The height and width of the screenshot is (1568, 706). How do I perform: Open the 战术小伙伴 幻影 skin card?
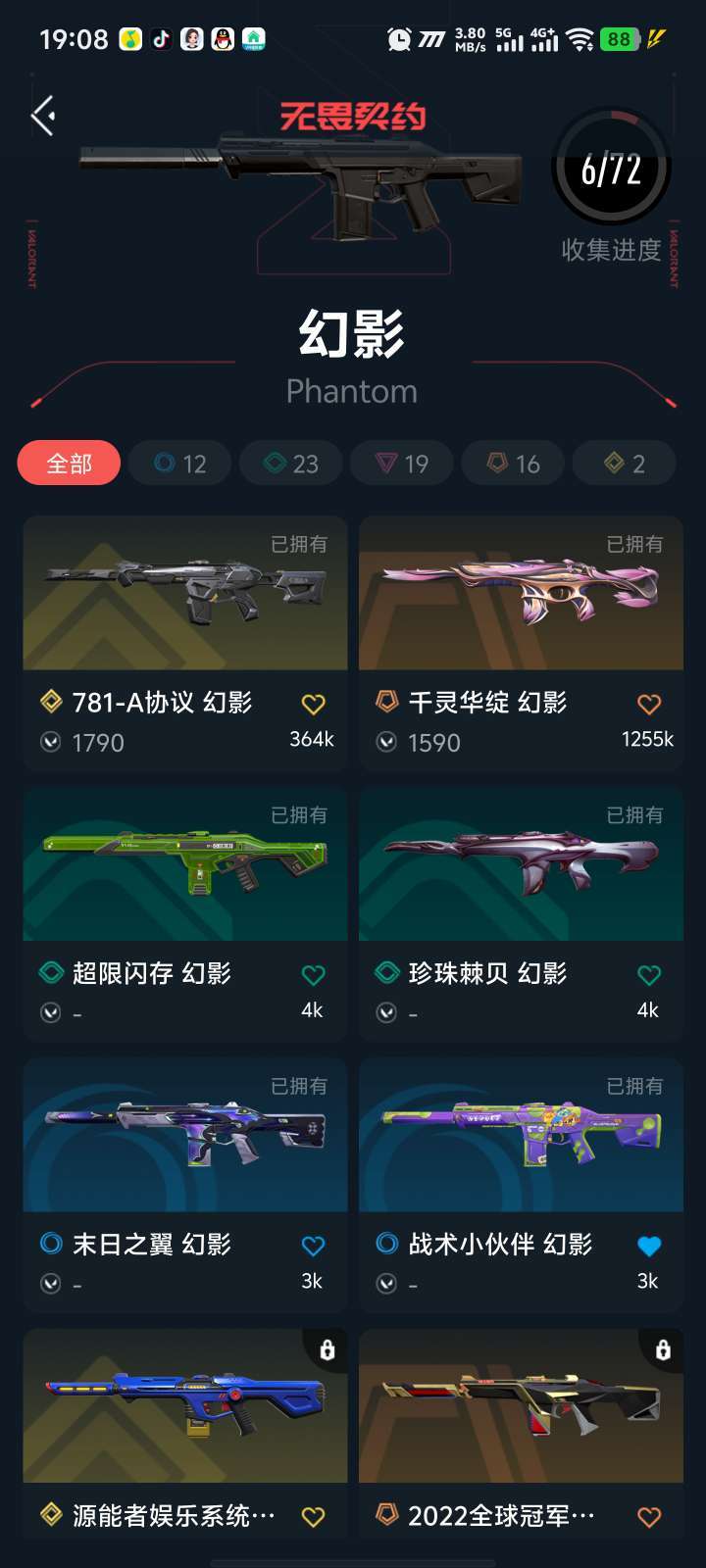(x=521, y=1186)
